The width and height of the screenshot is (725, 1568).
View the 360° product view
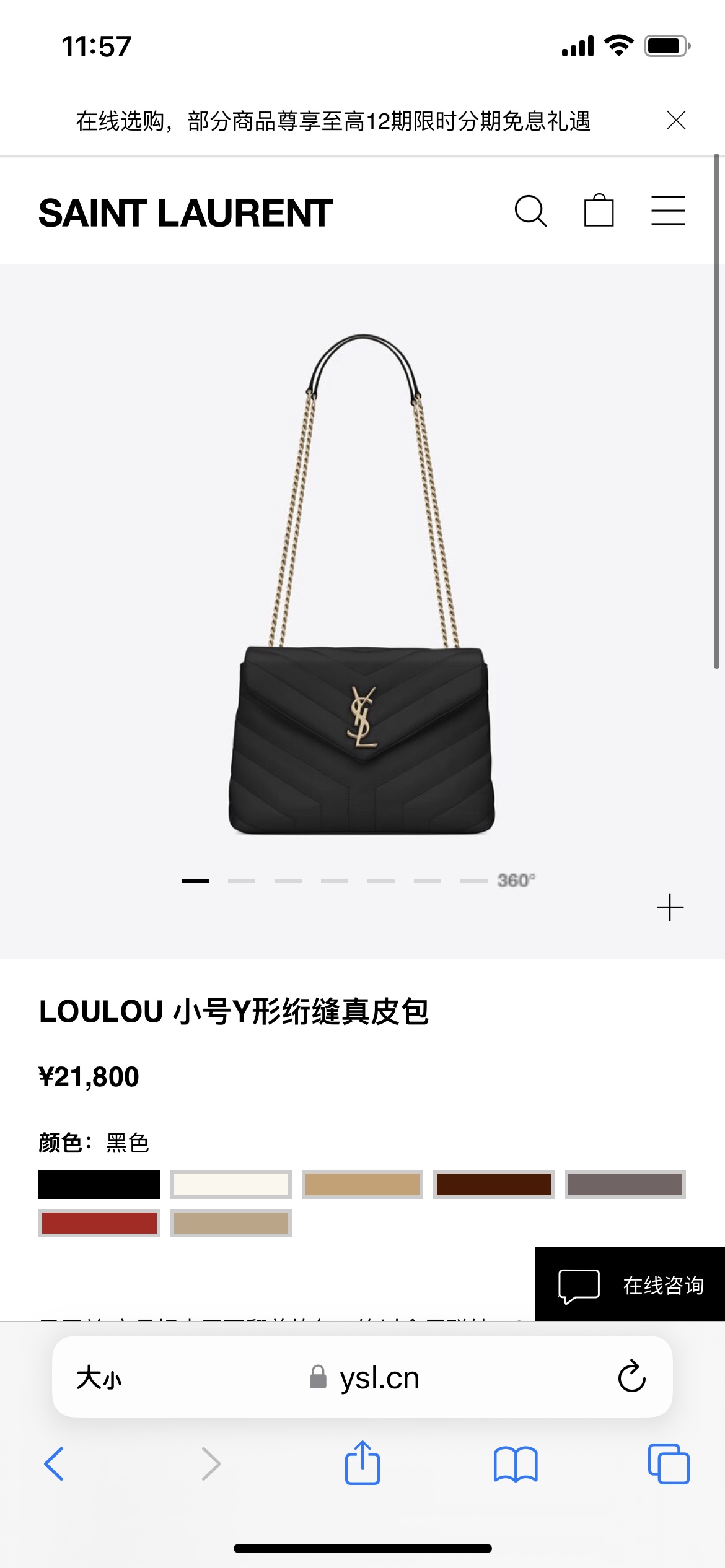[x=516, y=880]
